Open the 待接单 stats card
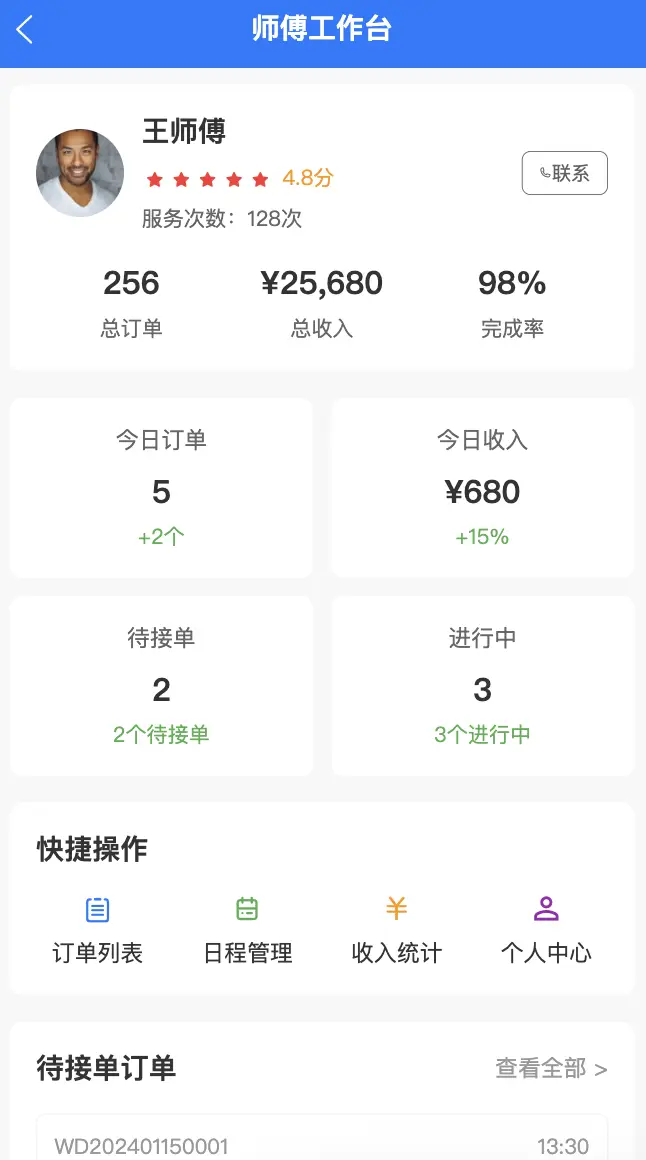The height and width of the screenshot is (1160, 646). [161, 686]
